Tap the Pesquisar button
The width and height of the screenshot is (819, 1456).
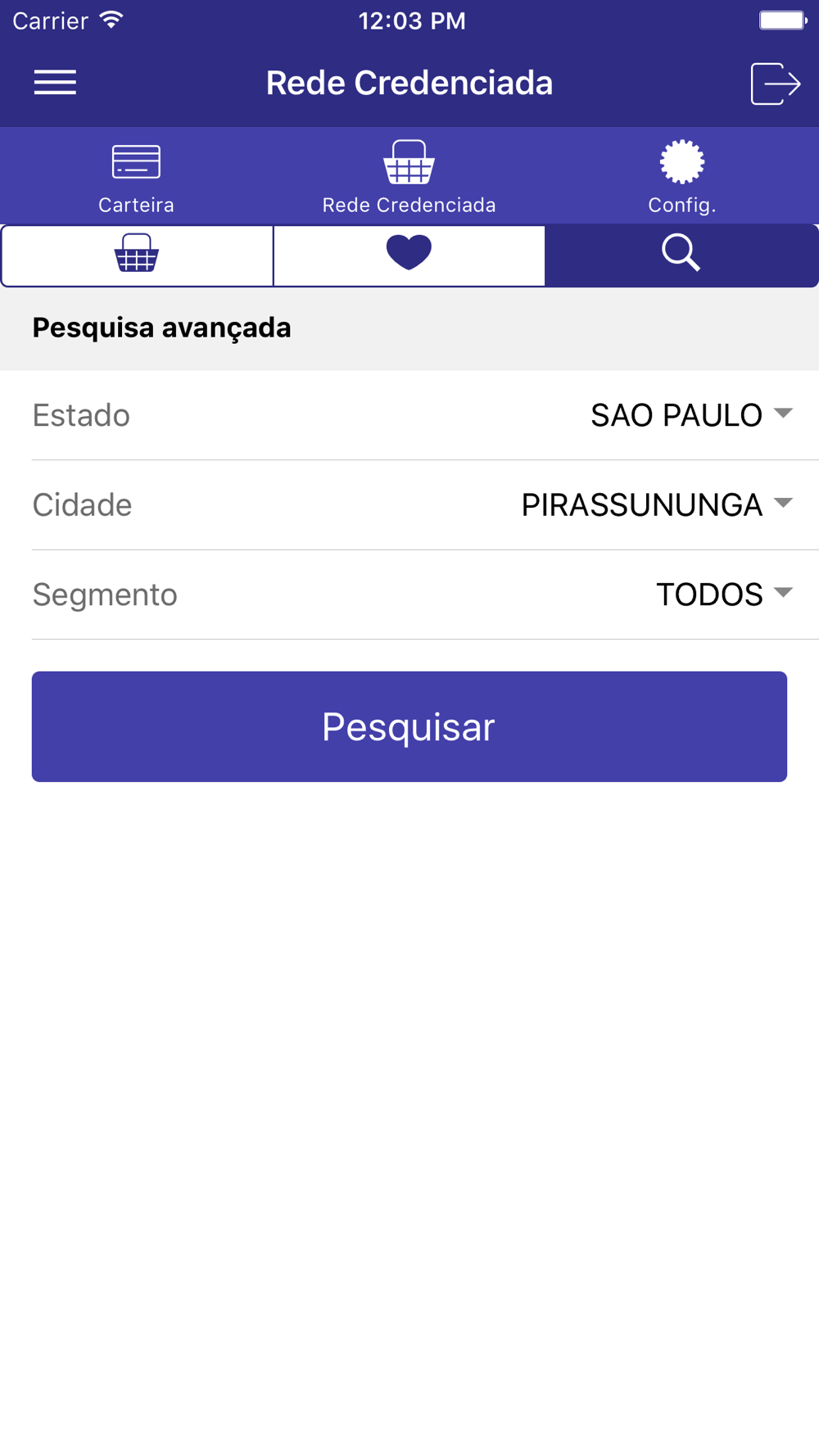[x=409, y=726]
